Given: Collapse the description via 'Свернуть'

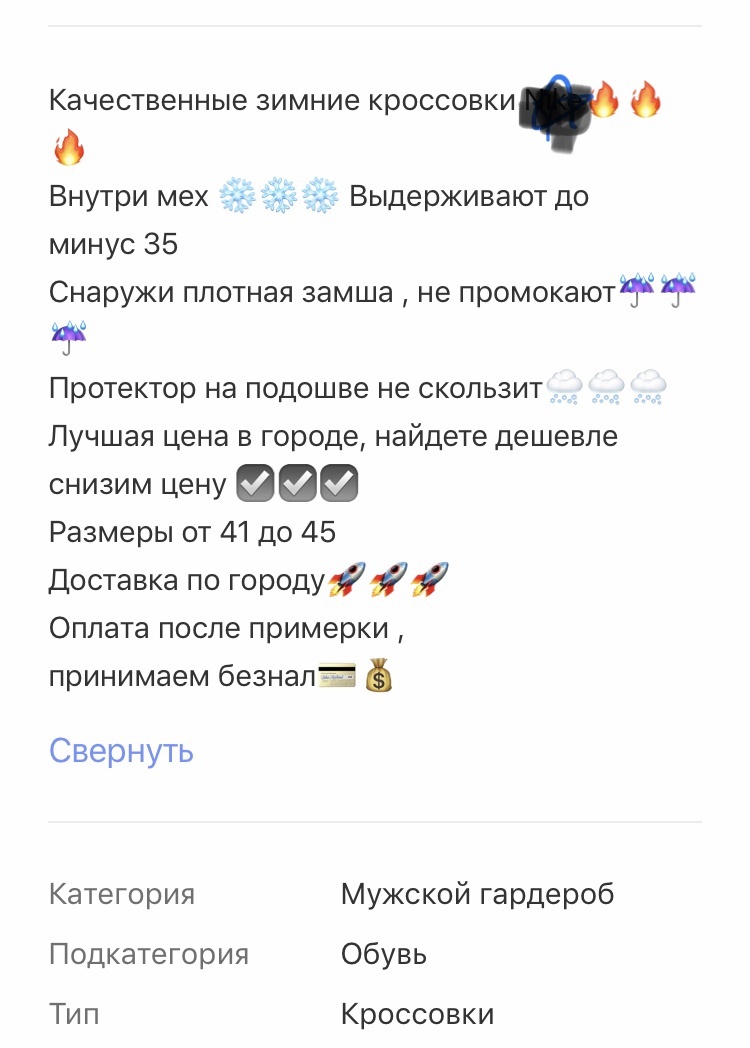Looking at the screenshot, I should 121,751.
